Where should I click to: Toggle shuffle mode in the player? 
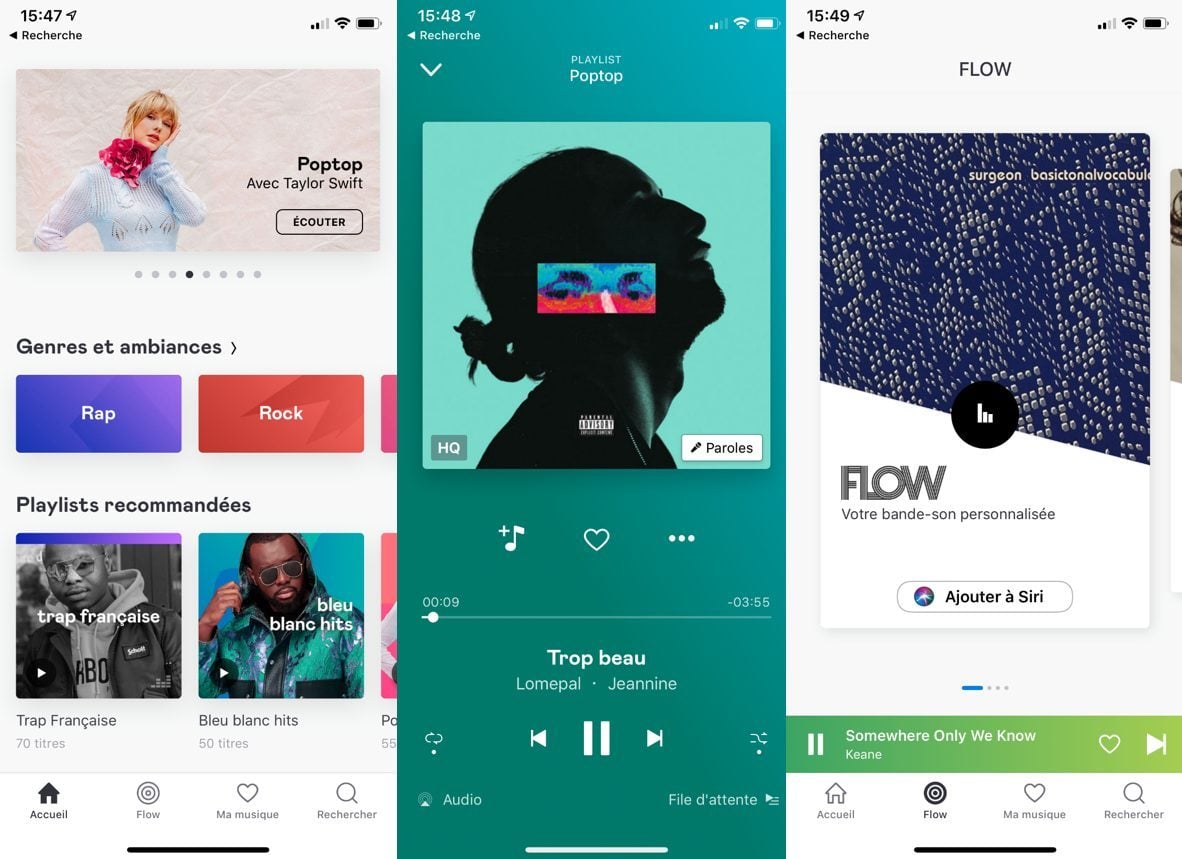[759, 740]
